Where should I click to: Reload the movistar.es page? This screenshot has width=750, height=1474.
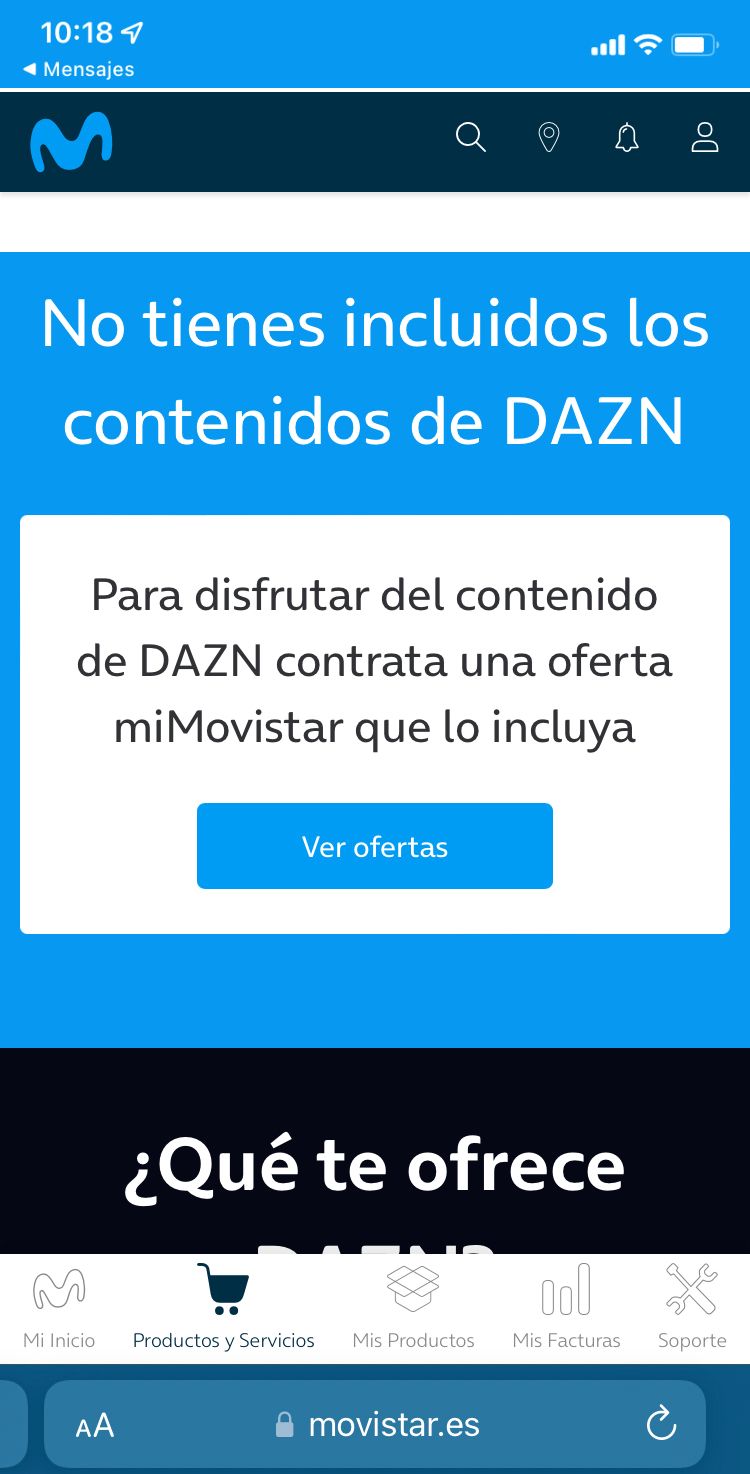[661, 1425]
